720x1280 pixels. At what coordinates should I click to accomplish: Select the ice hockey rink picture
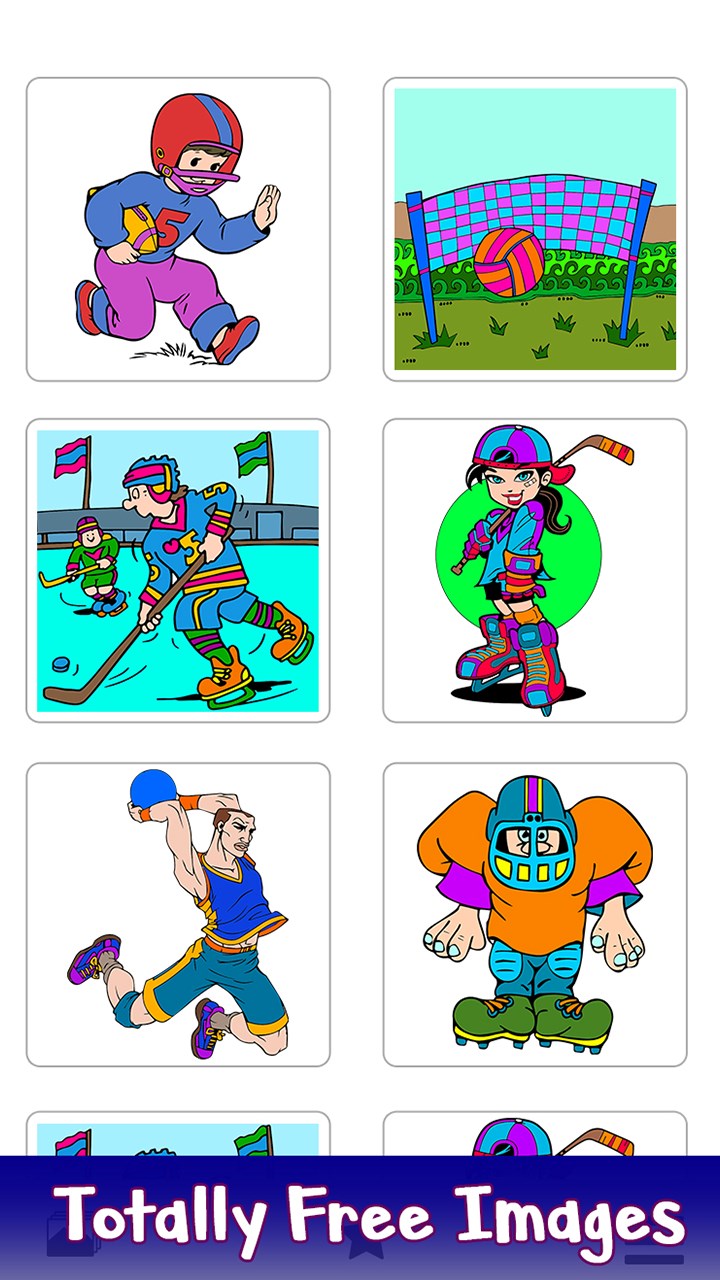(178, 571)
